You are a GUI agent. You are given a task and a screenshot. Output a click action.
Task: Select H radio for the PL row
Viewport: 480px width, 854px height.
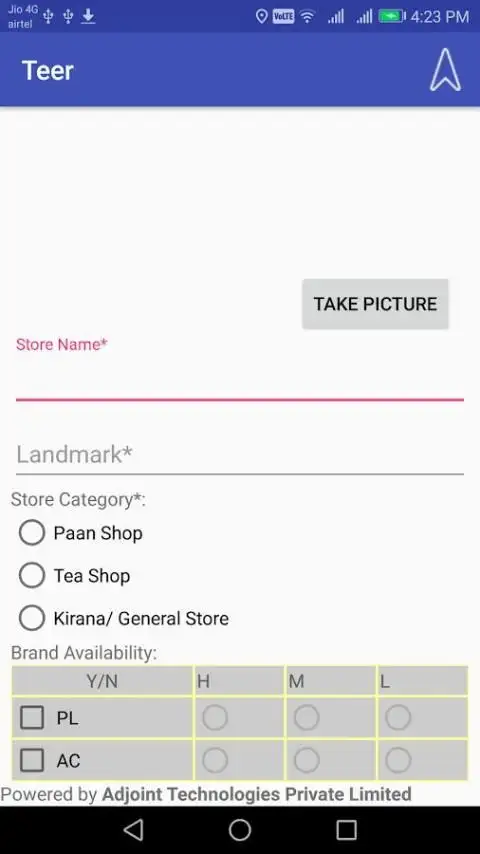coord(215,718)
